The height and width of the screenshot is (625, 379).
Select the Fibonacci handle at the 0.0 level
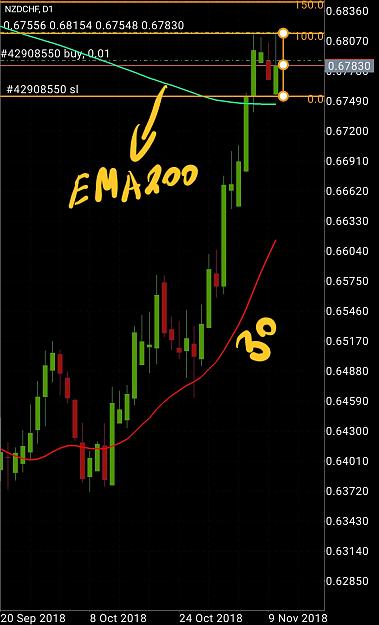(283, 96)
